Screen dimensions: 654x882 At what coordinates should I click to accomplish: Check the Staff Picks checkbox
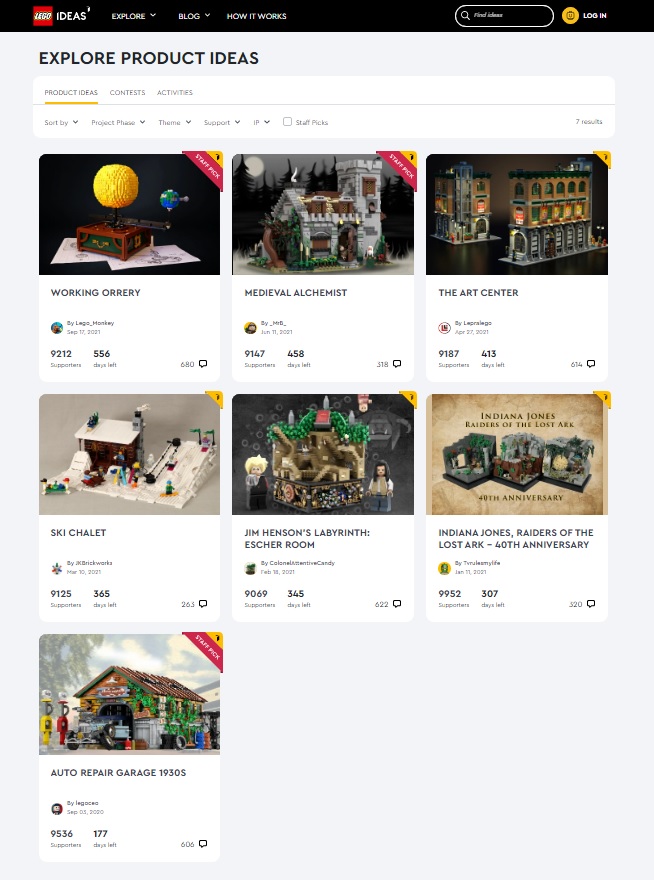coord(288,122)
